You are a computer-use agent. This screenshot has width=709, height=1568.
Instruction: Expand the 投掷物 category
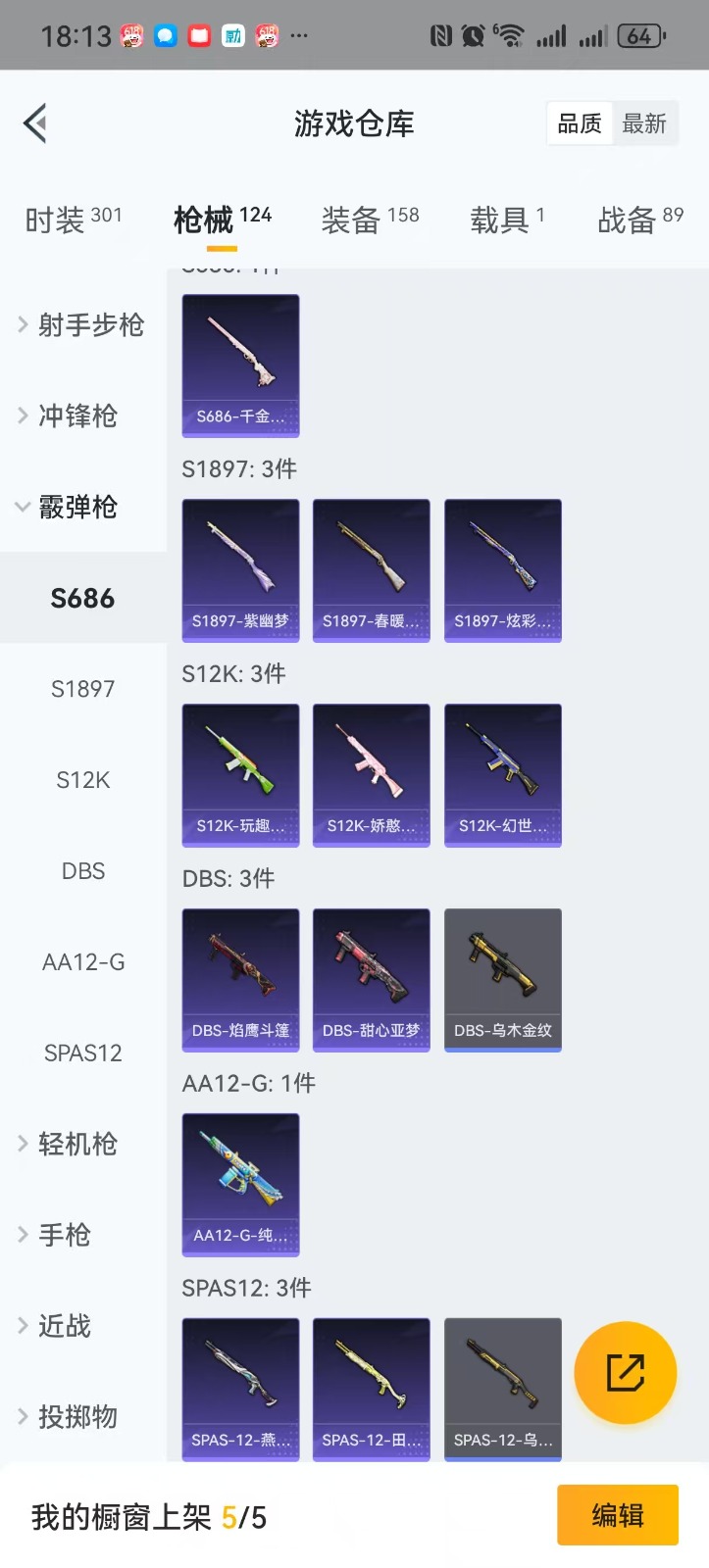click(x=76, y=1416)
